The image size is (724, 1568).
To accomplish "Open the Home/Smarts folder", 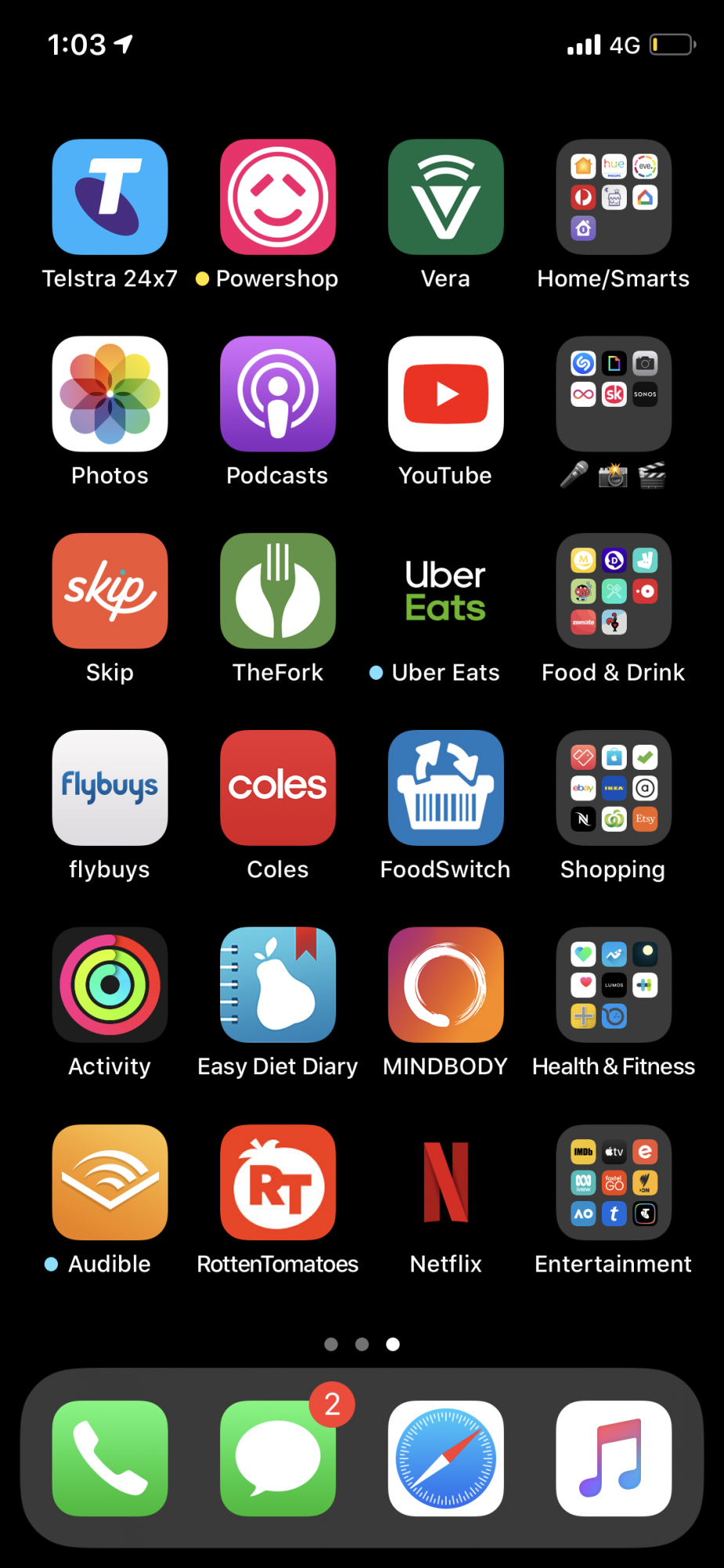I will [613, 197].
